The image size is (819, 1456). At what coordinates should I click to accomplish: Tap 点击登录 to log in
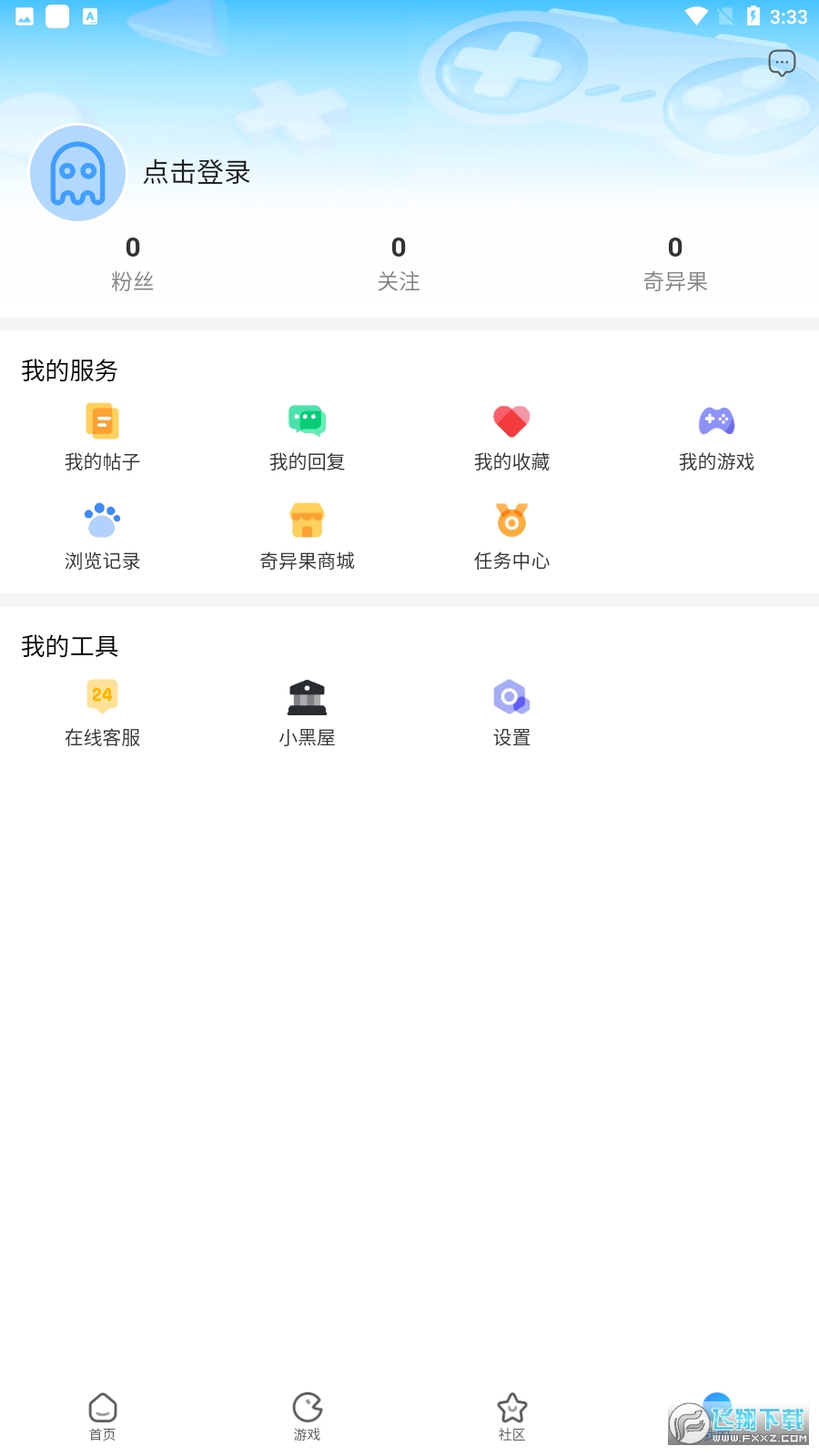click(x=197, y=173)
